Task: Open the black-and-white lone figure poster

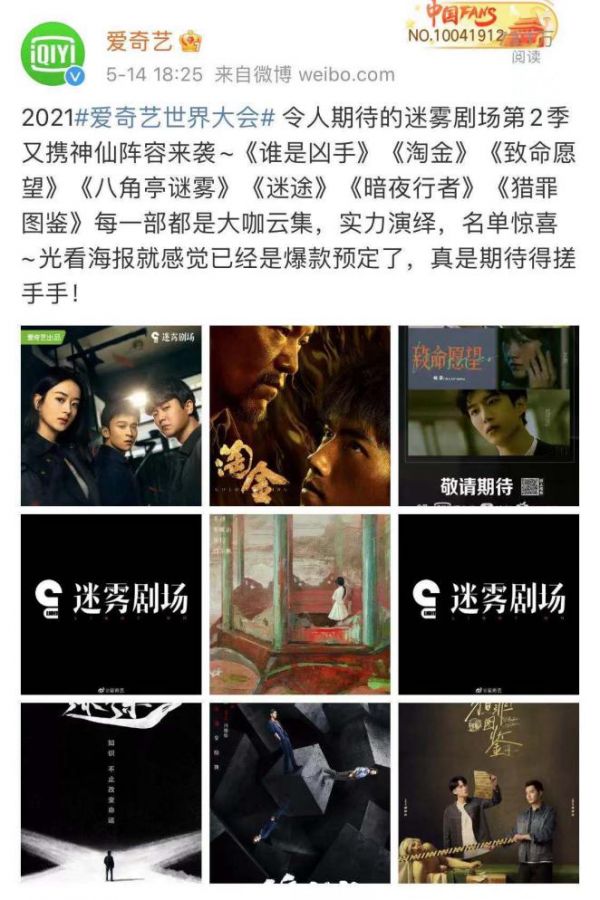Action: (x=111, y=793)
